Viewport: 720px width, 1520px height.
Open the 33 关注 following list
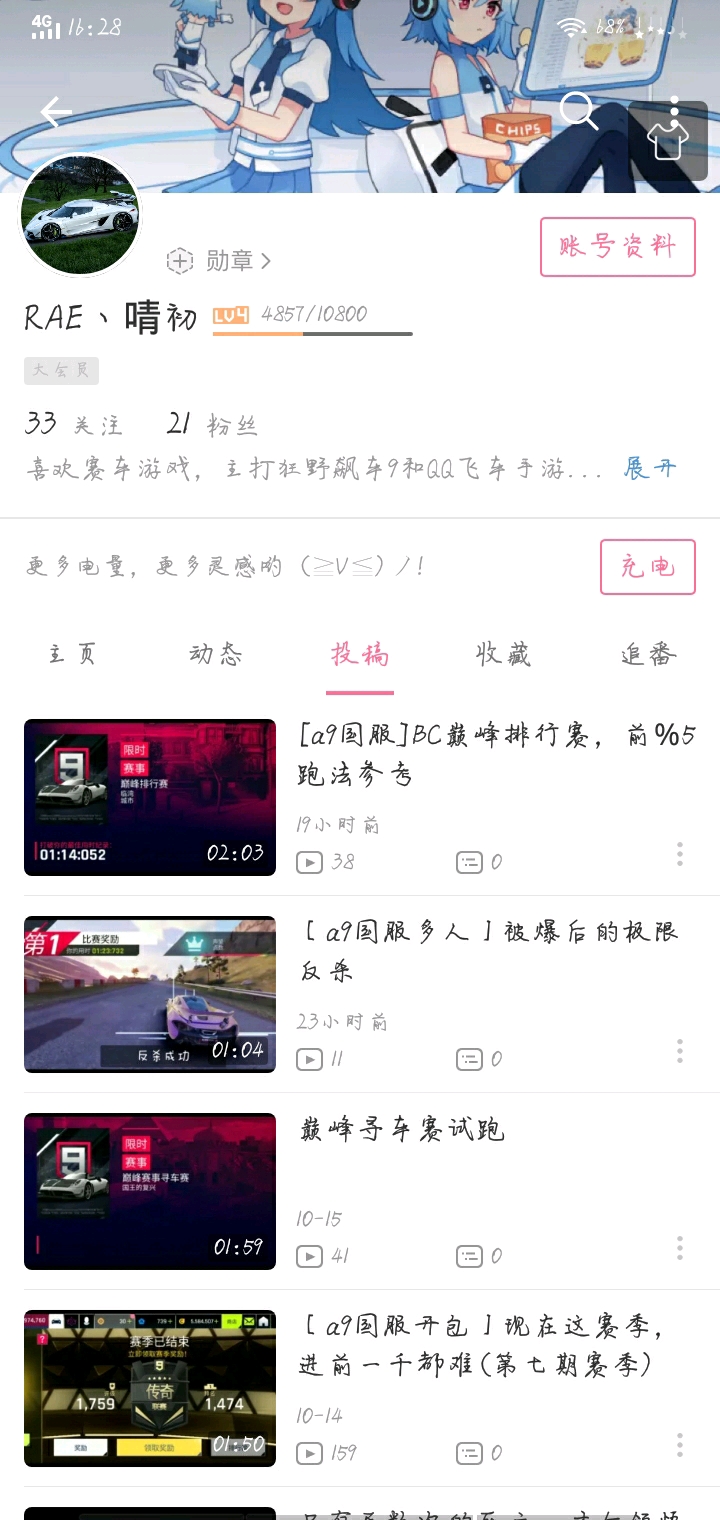coord(73,424)
